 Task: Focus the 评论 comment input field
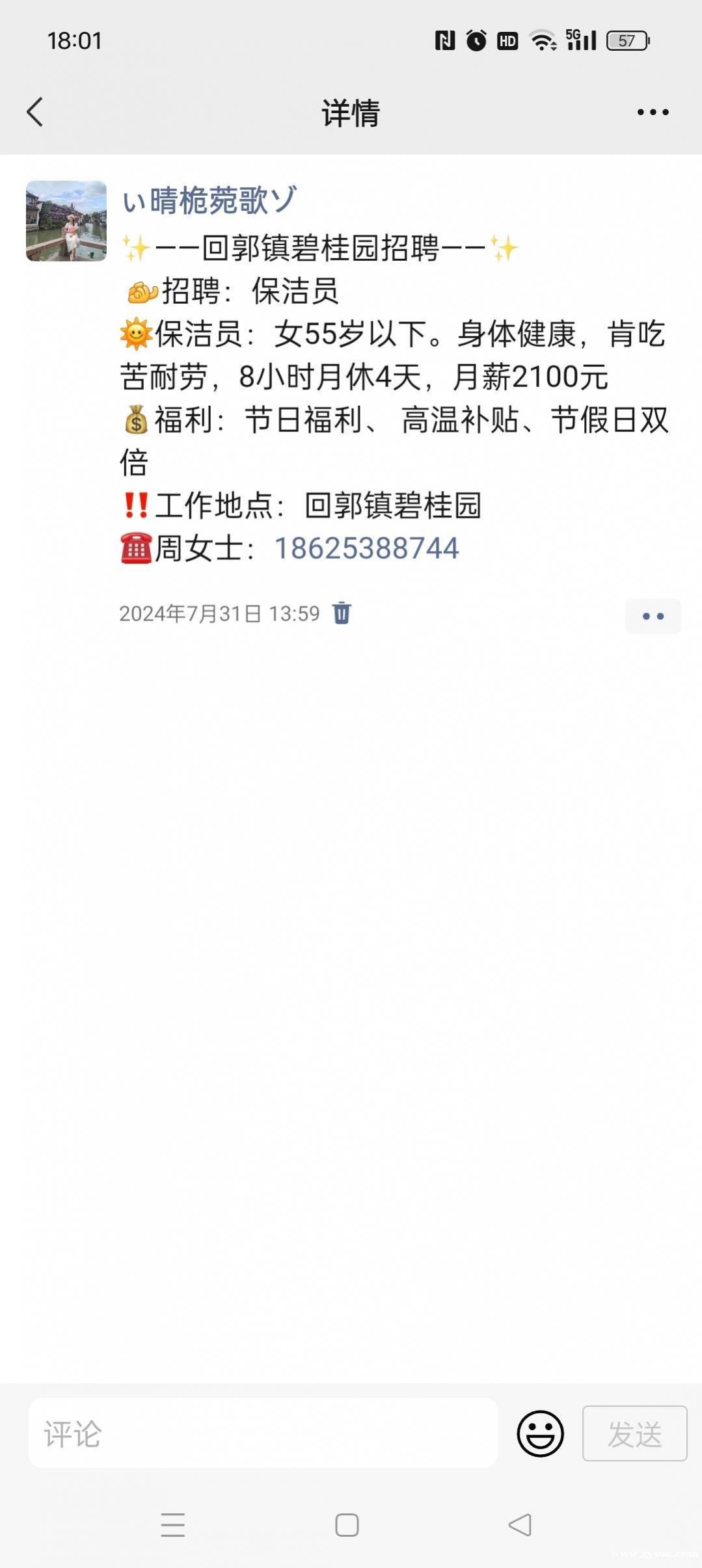263,1433
